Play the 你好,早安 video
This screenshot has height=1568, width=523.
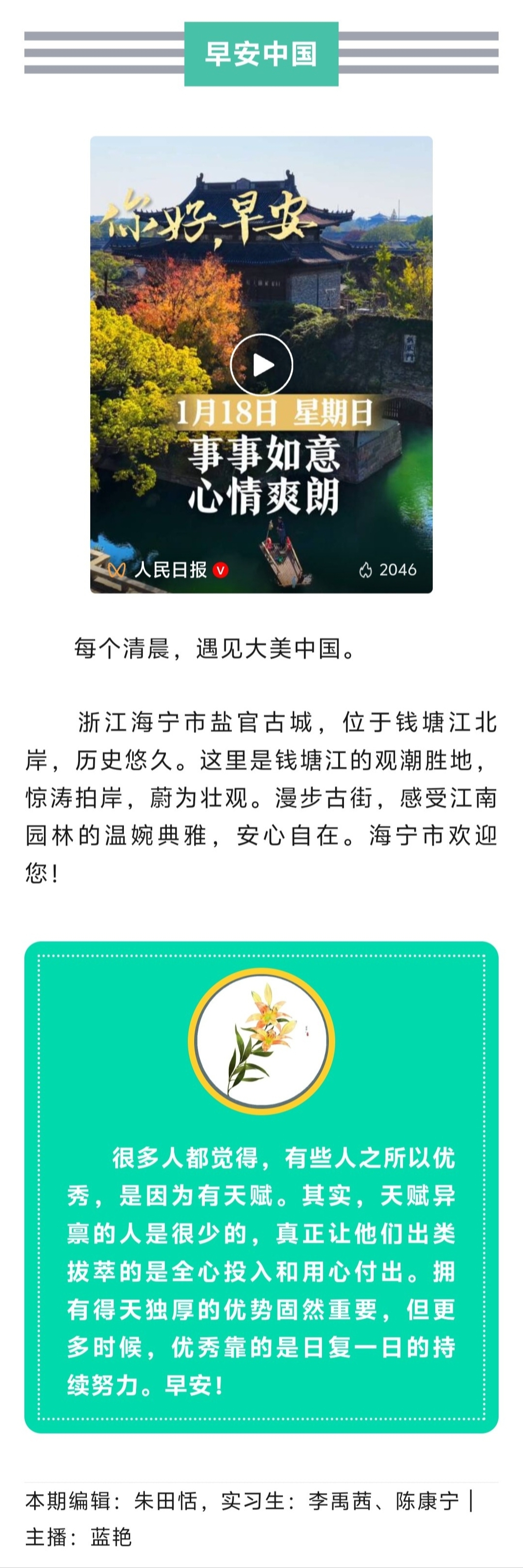click(x=261, y=365)
